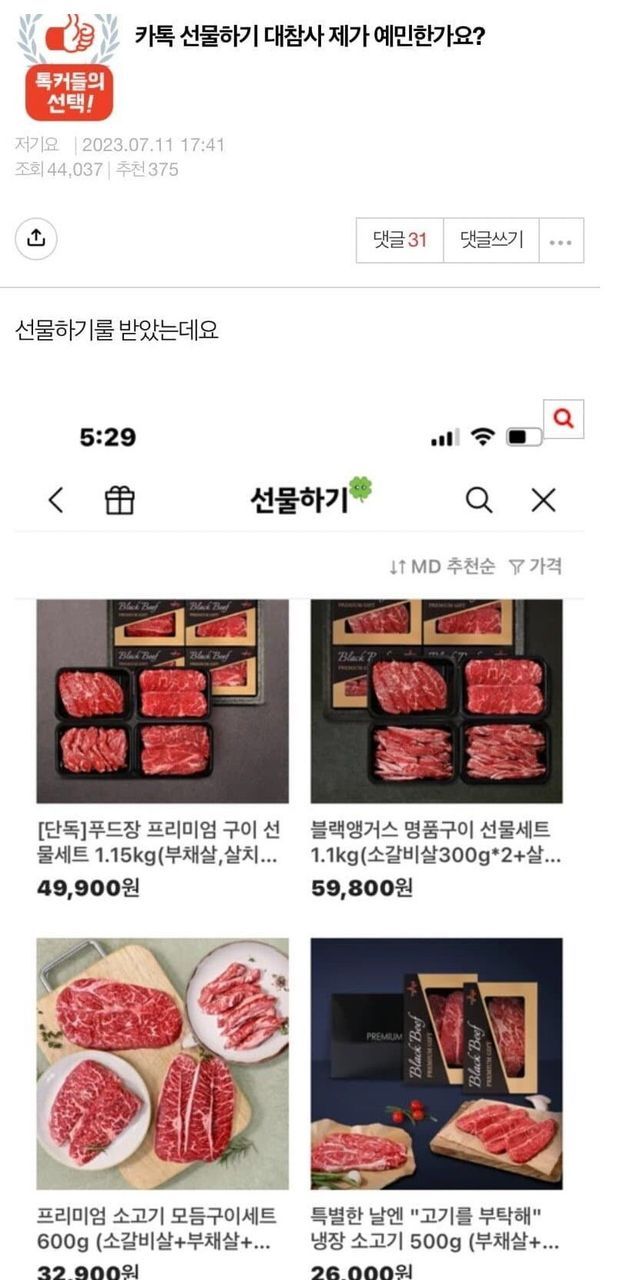Open the post's more options menu
The height and width of the screenshot is (1280, 640).
click(561, 241)
